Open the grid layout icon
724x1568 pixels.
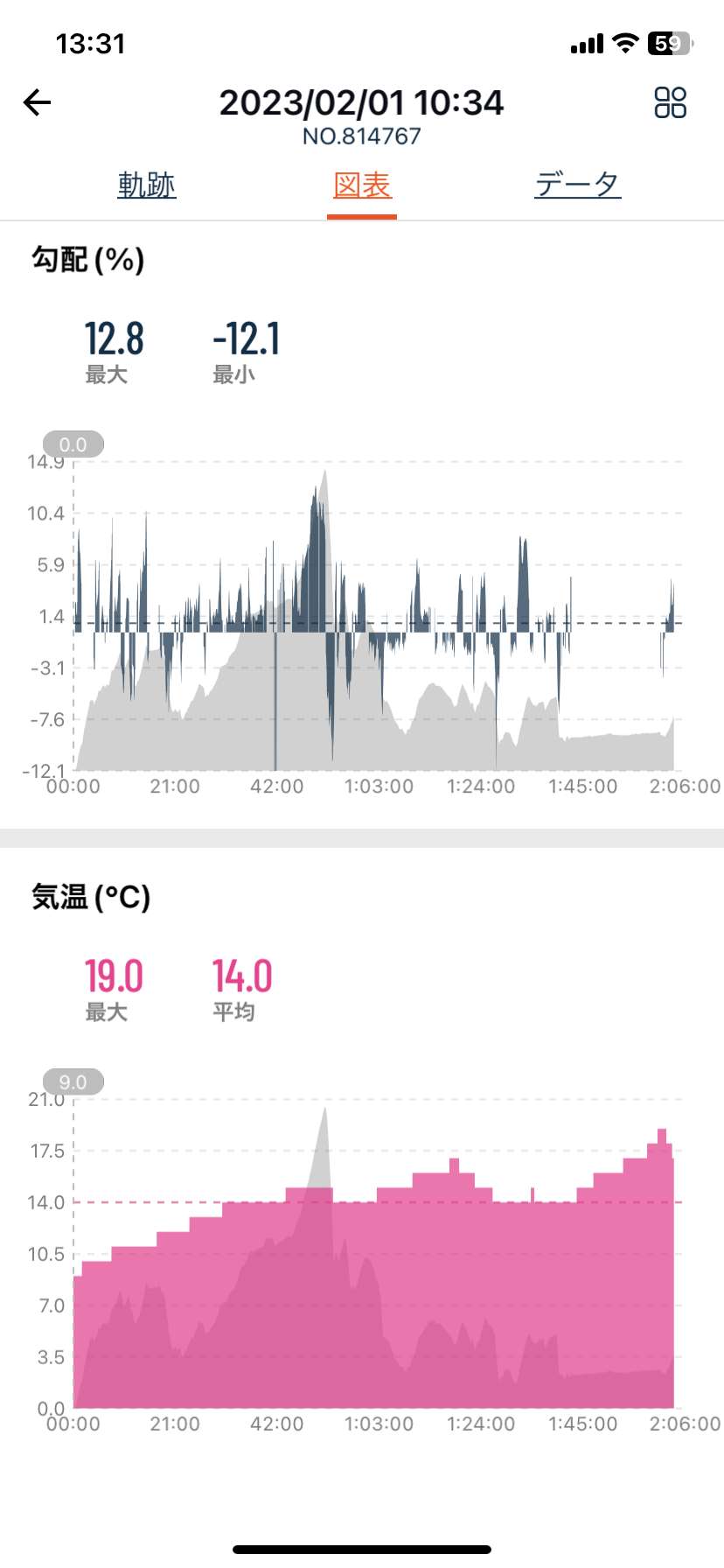click(670, 102)
